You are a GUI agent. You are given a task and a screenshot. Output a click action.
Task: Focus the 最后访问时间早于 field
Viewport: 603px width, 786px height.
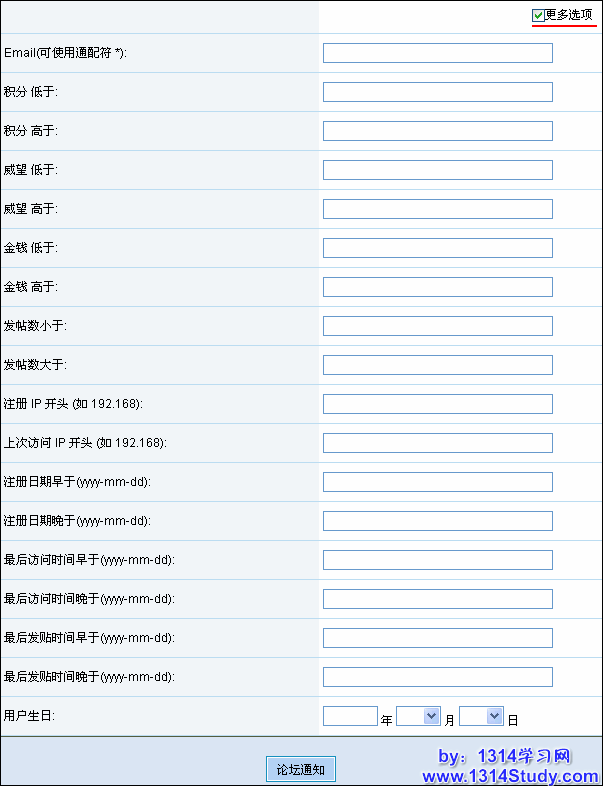point(437,560)
